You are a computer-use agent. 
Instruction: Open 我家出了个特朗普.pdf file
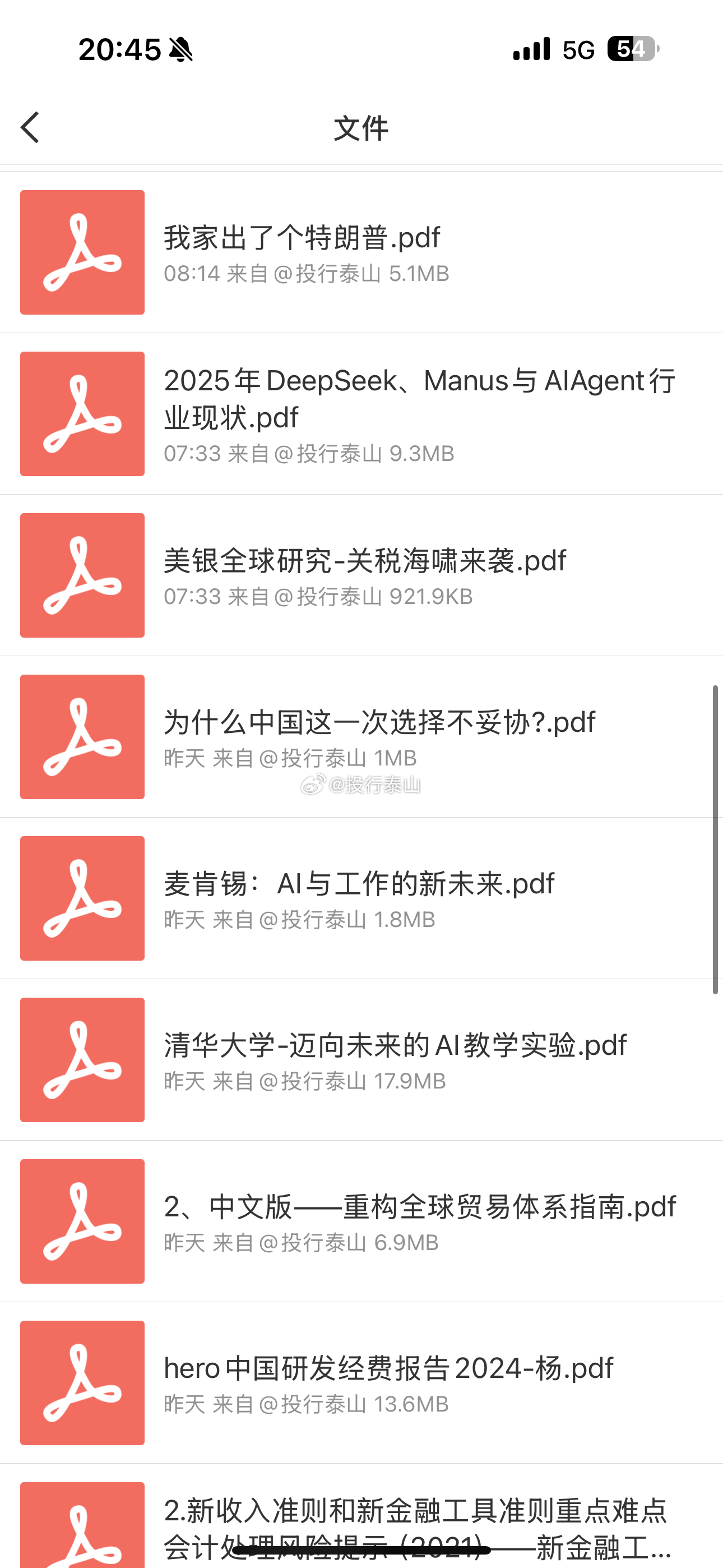pyautogui.click(x=361, y=252)
